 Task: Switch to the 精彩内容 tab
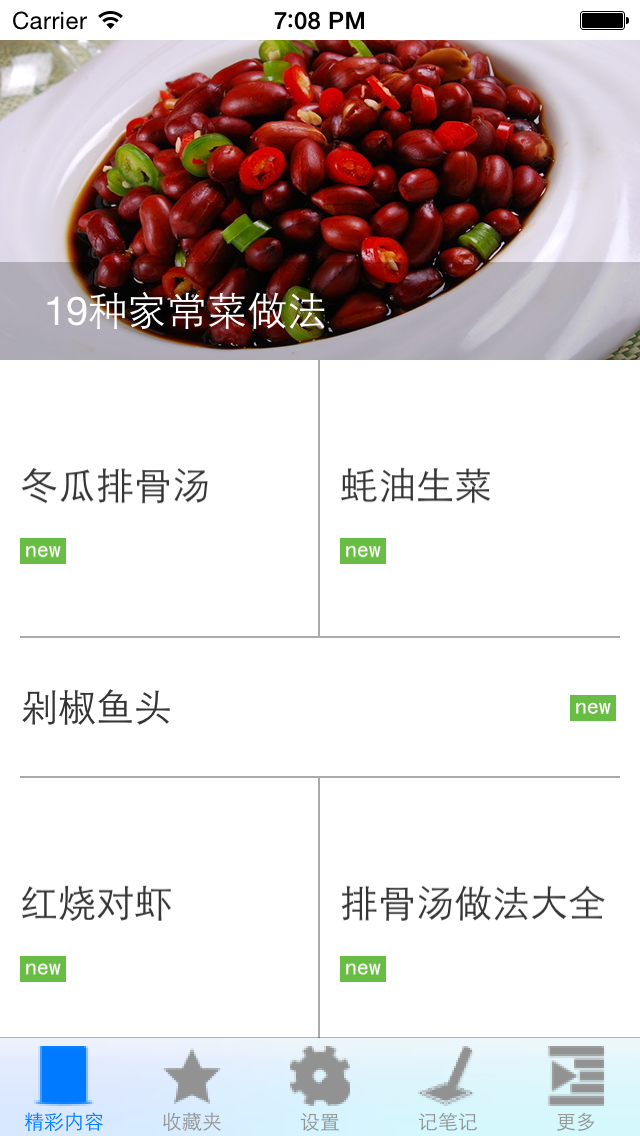tap(64, 1087)
